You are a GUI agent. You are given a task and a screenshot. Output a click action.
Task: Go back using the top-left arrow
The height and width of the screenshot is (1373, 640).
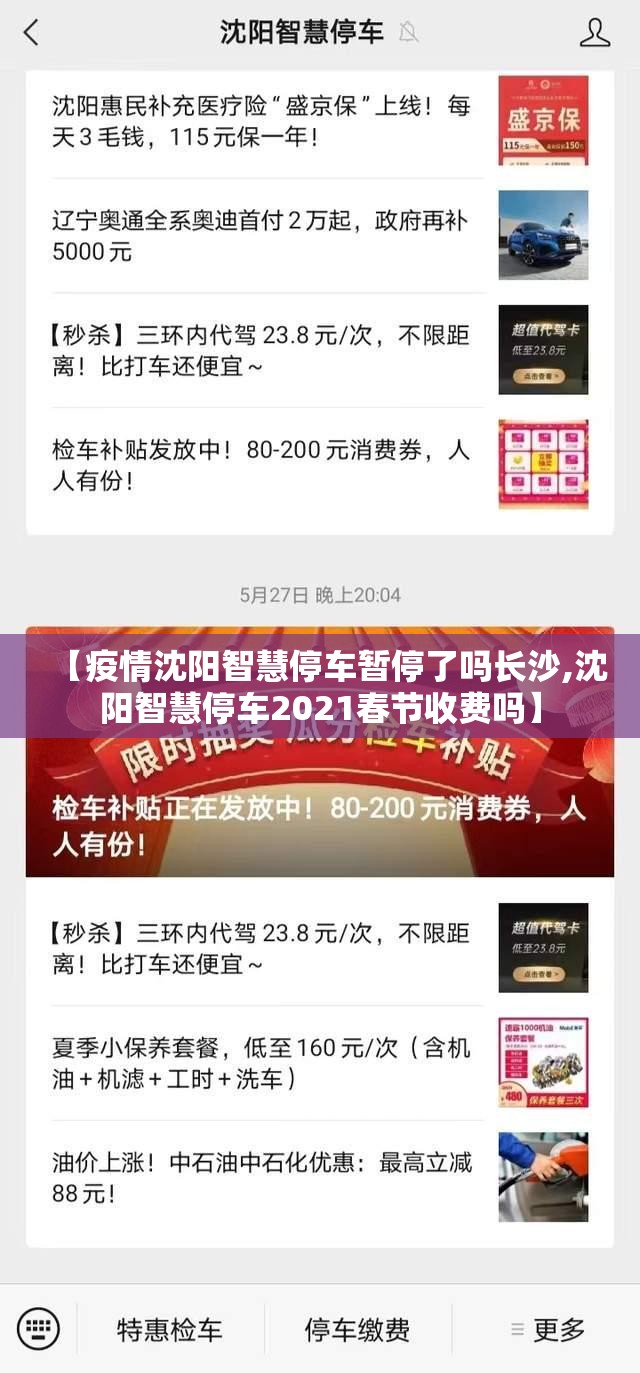31,32
